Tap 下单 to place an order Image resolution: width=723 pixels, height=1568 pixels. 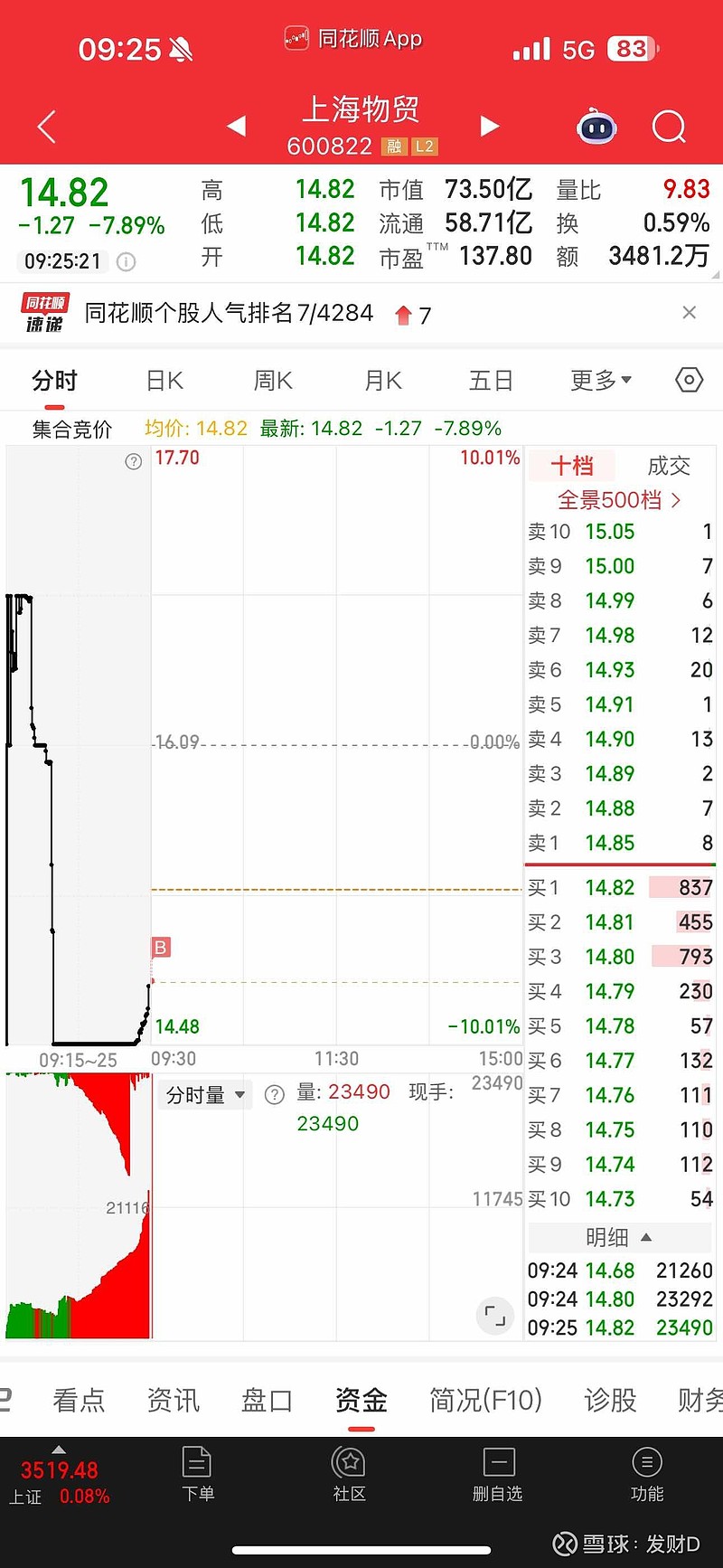point(197,1474)
